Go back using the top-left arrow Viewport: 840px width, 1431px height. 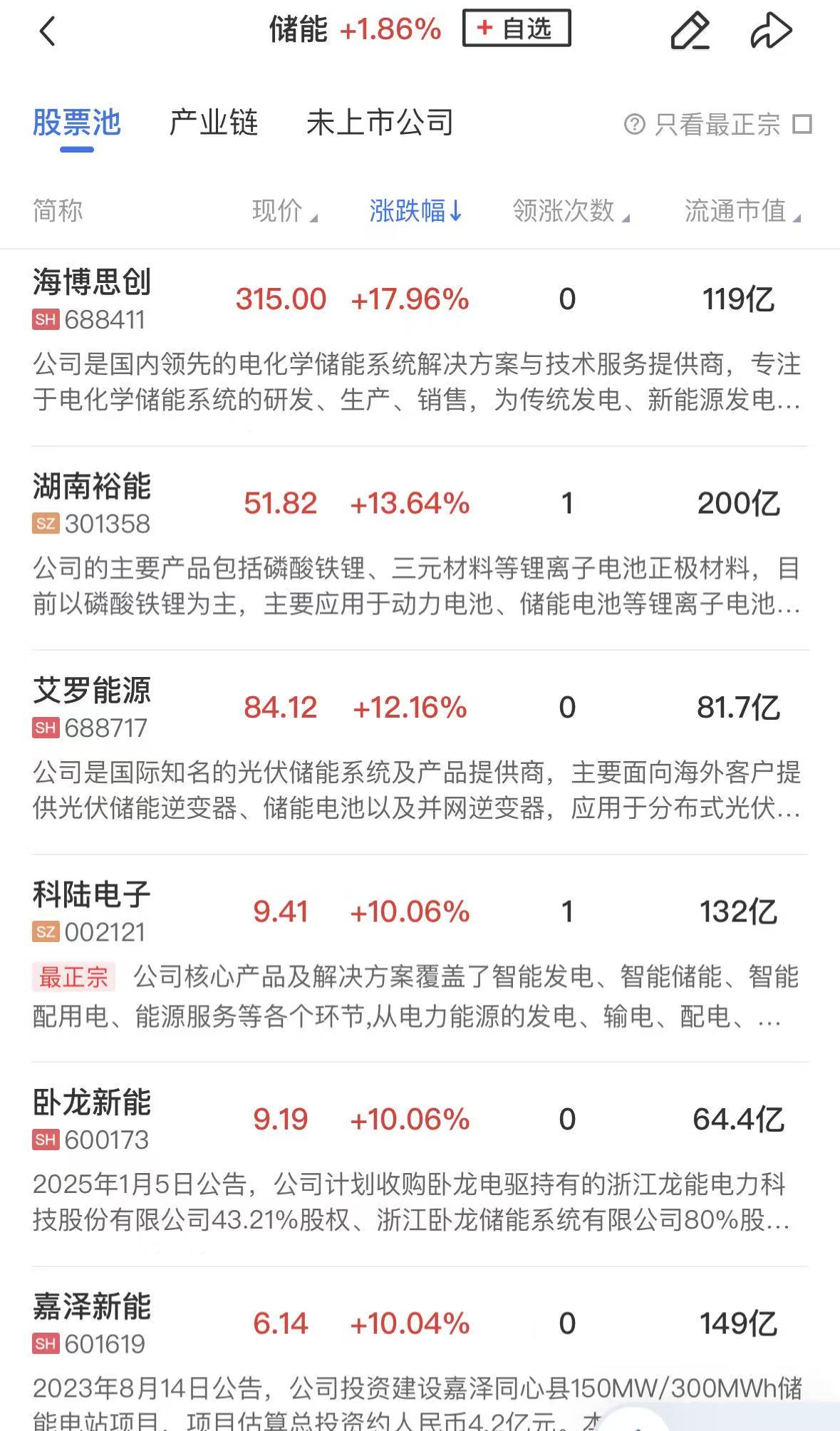pyautogui.click(x=47, y=31)
